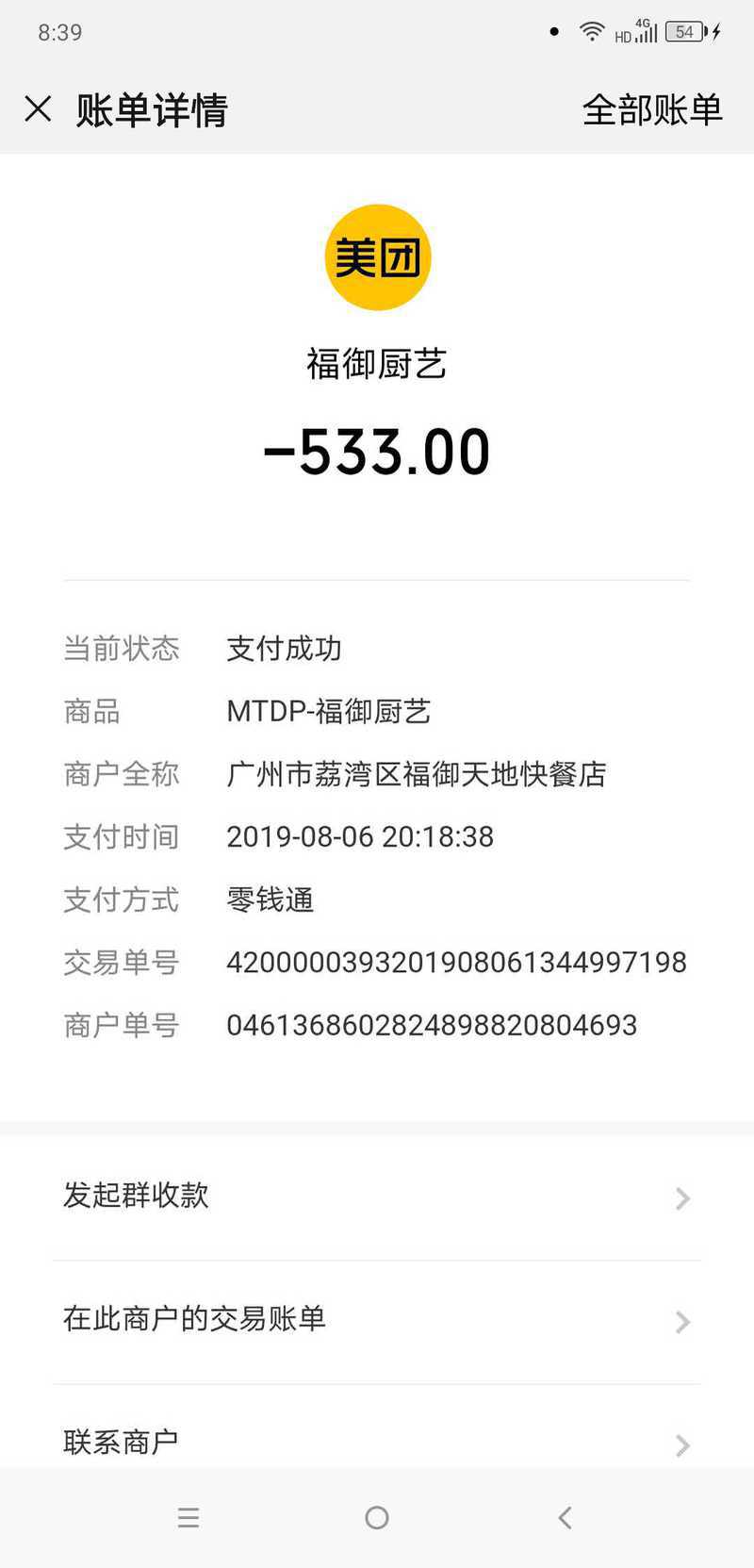Open 在此商户的交易账单
754x1568 pixels.
tap(377, 1321)
